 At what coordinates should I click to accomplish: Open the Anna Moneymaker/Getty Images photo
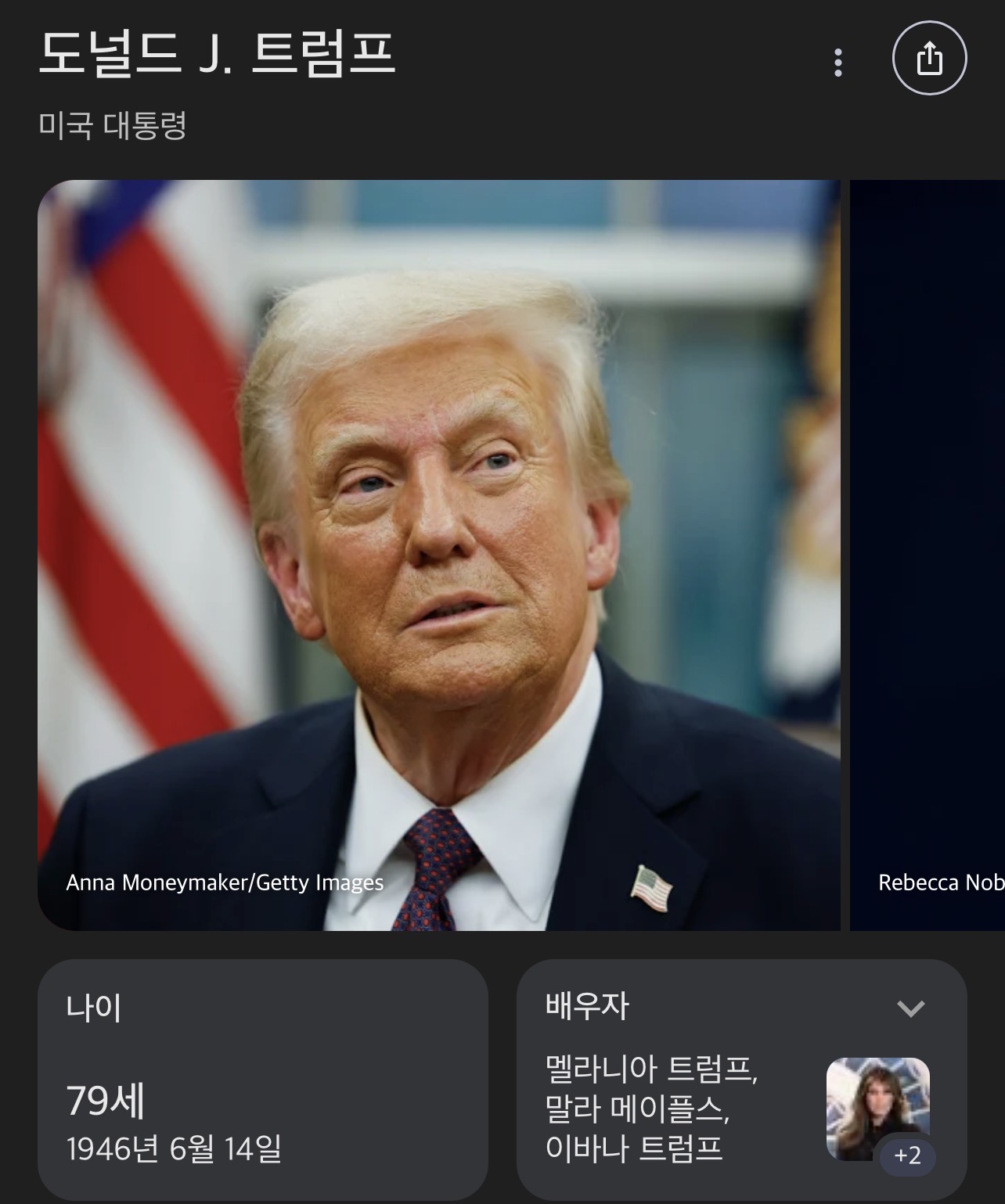pos(438,555)
